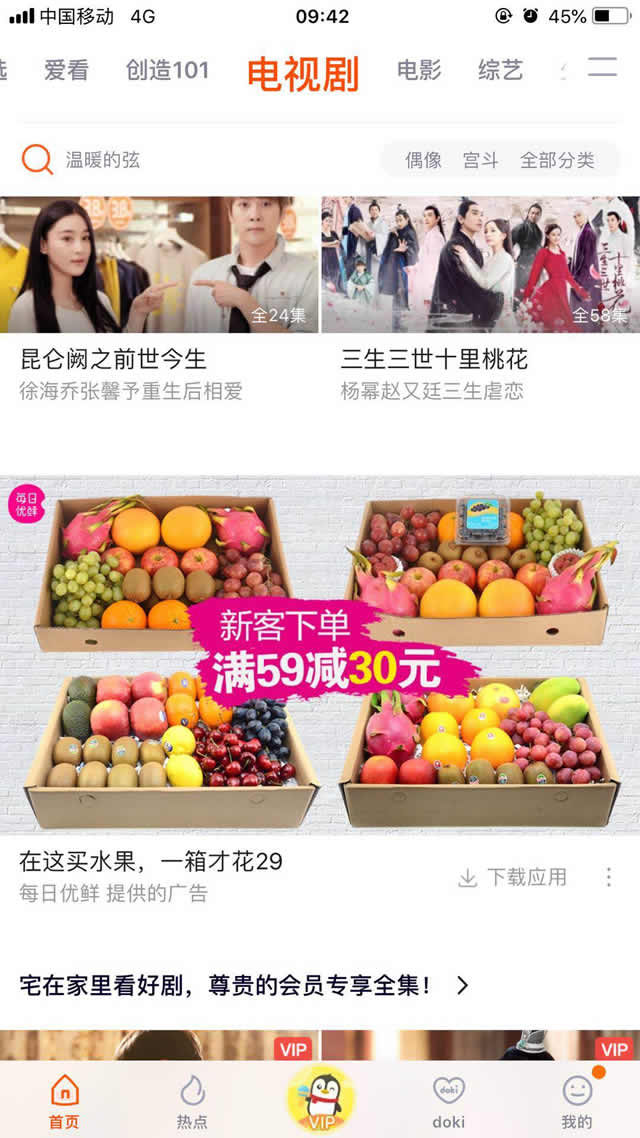The image size is (640, 1138).
Task: Open the channel menu icon at top right
Action: [602, 69]
